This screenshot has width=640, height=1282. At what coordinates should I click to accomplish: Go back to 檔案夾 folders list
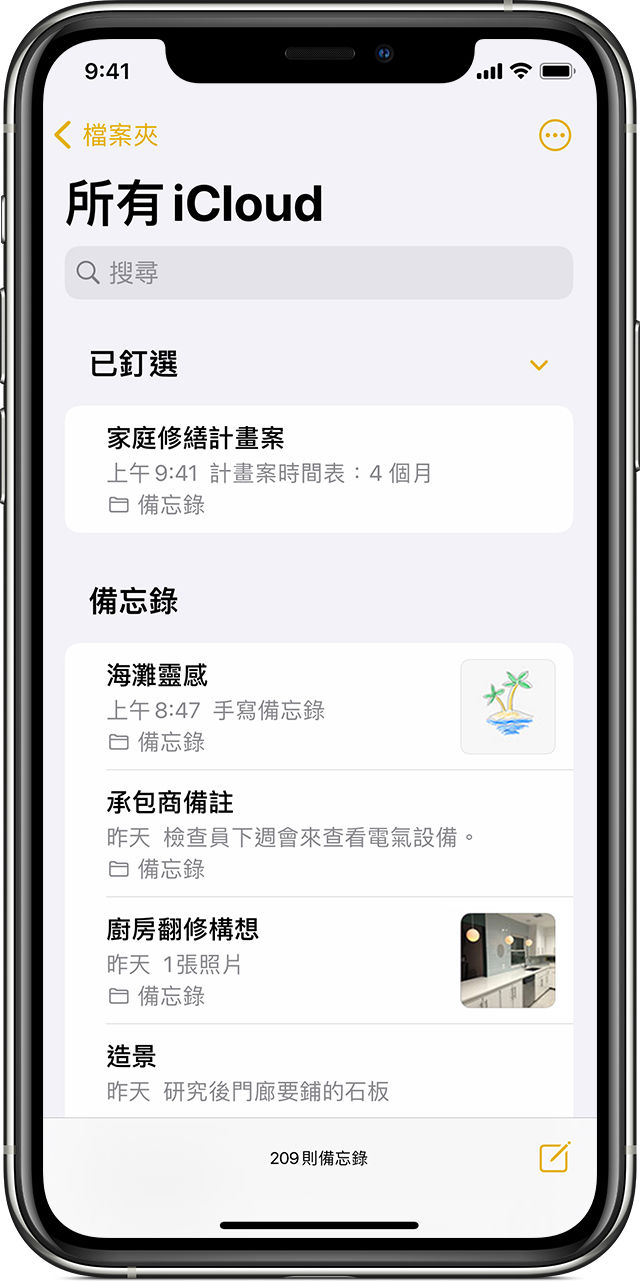[106, 135]
